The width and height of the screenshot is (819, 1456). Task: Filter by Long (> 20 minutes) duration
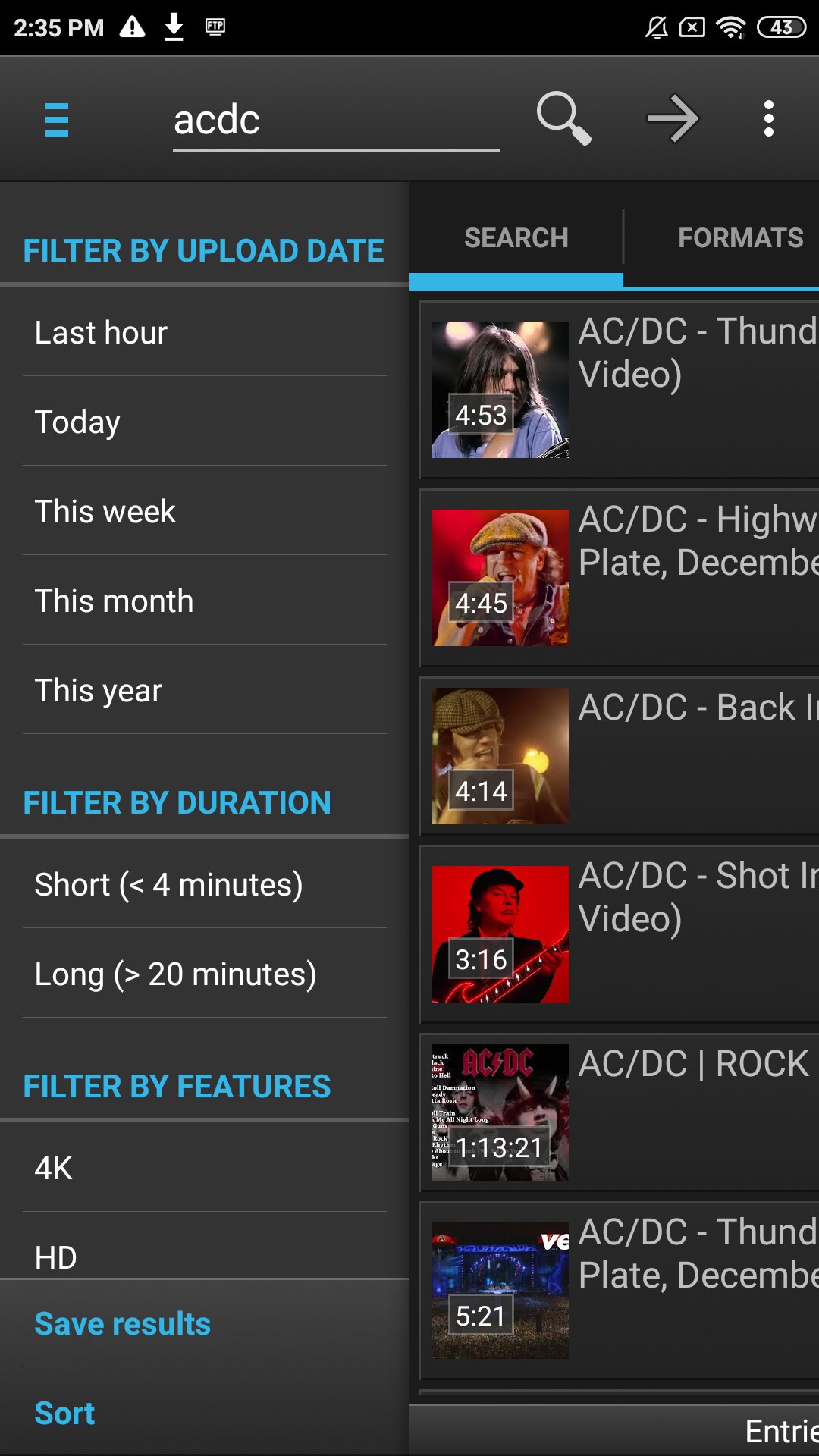205,974
